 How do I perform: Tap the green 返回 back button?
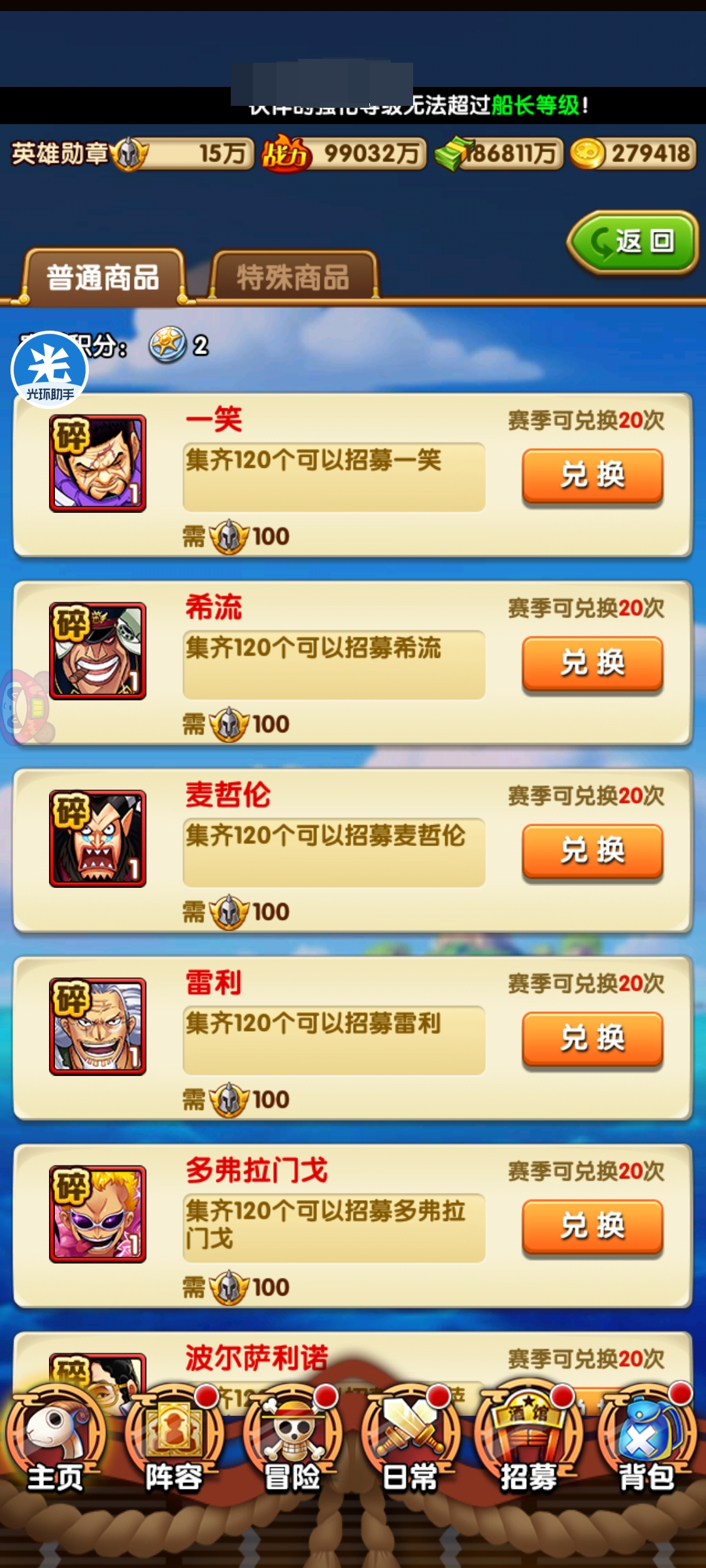click(x=633, y=242)
